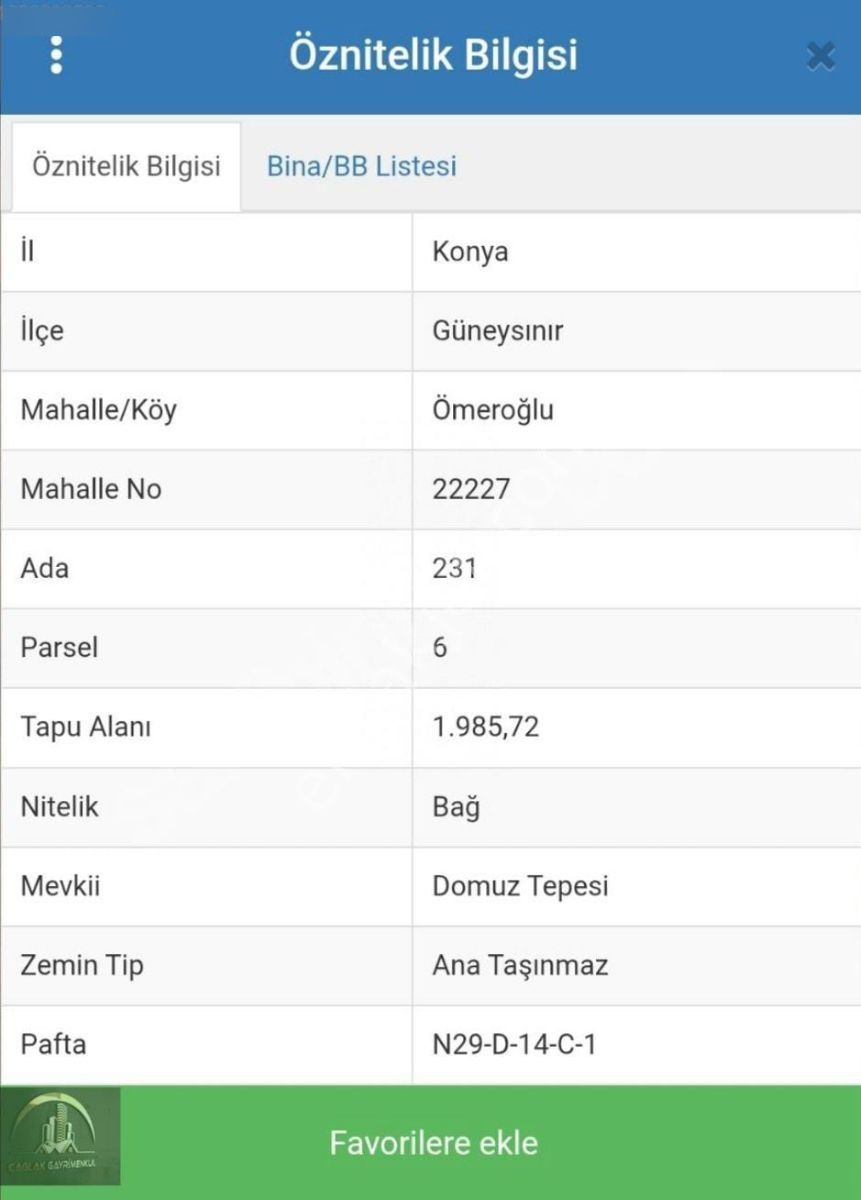The height and width of the screenshot is (1200, 861).
Task: Select the Mevkii value Domuz Tepesi
Action: point(520,886)
